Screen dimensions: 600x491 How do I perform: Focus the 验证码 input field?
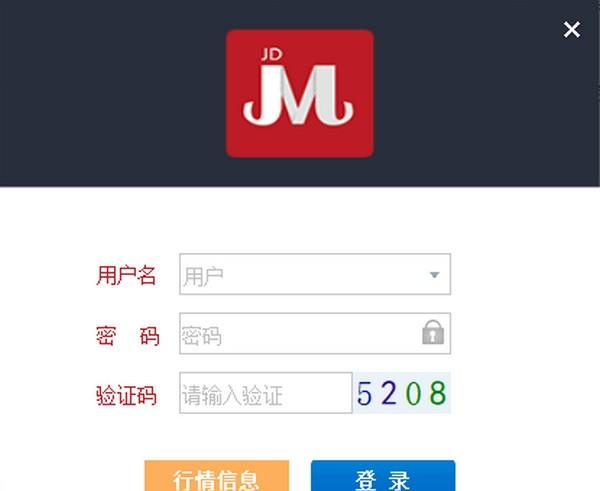[265, 393]
